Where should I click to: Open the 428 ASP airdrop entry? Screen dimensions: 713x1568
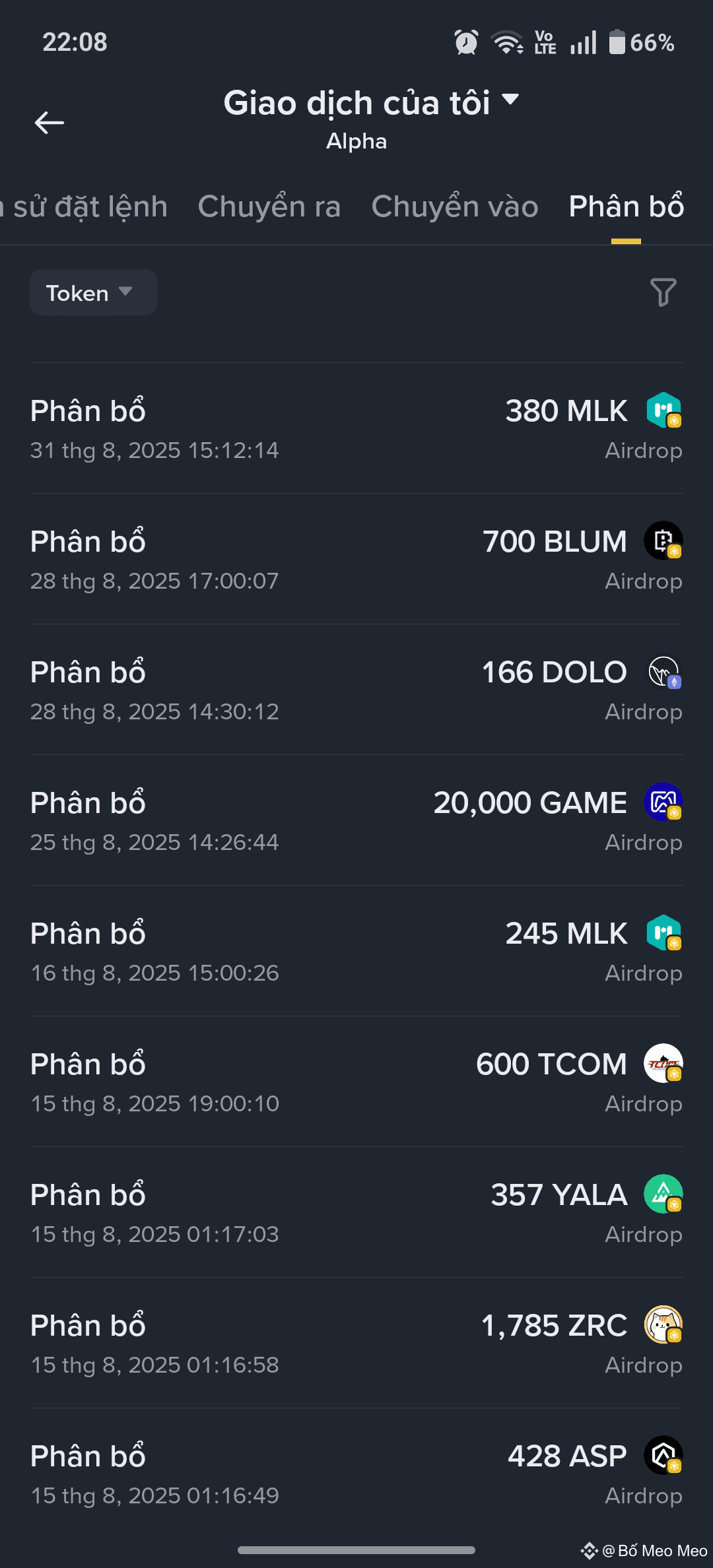tap(356, 1474)
